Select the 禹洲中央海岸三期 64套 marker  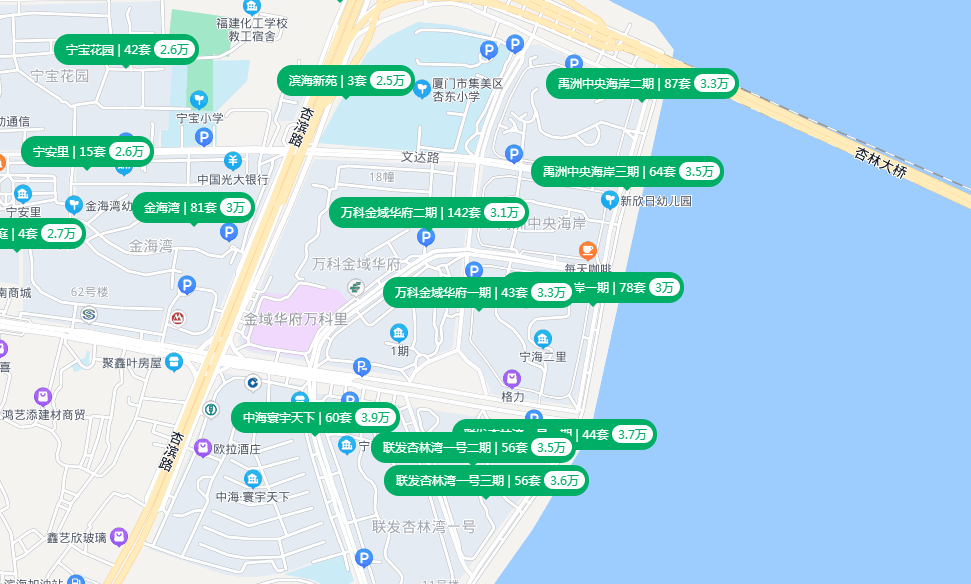tap(627, 171)
